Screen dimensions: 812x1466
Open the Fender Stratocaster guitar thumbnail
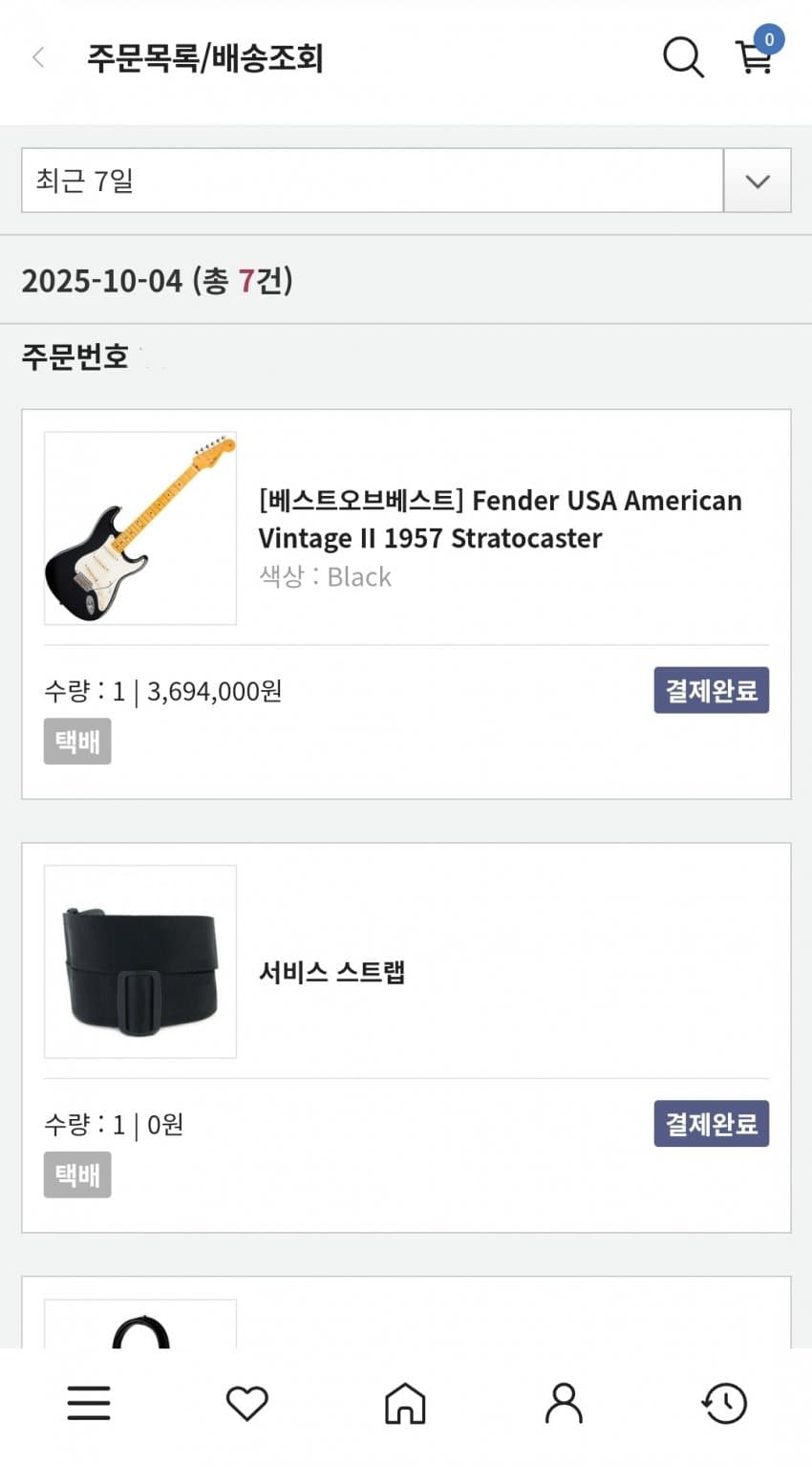[140, 528]
